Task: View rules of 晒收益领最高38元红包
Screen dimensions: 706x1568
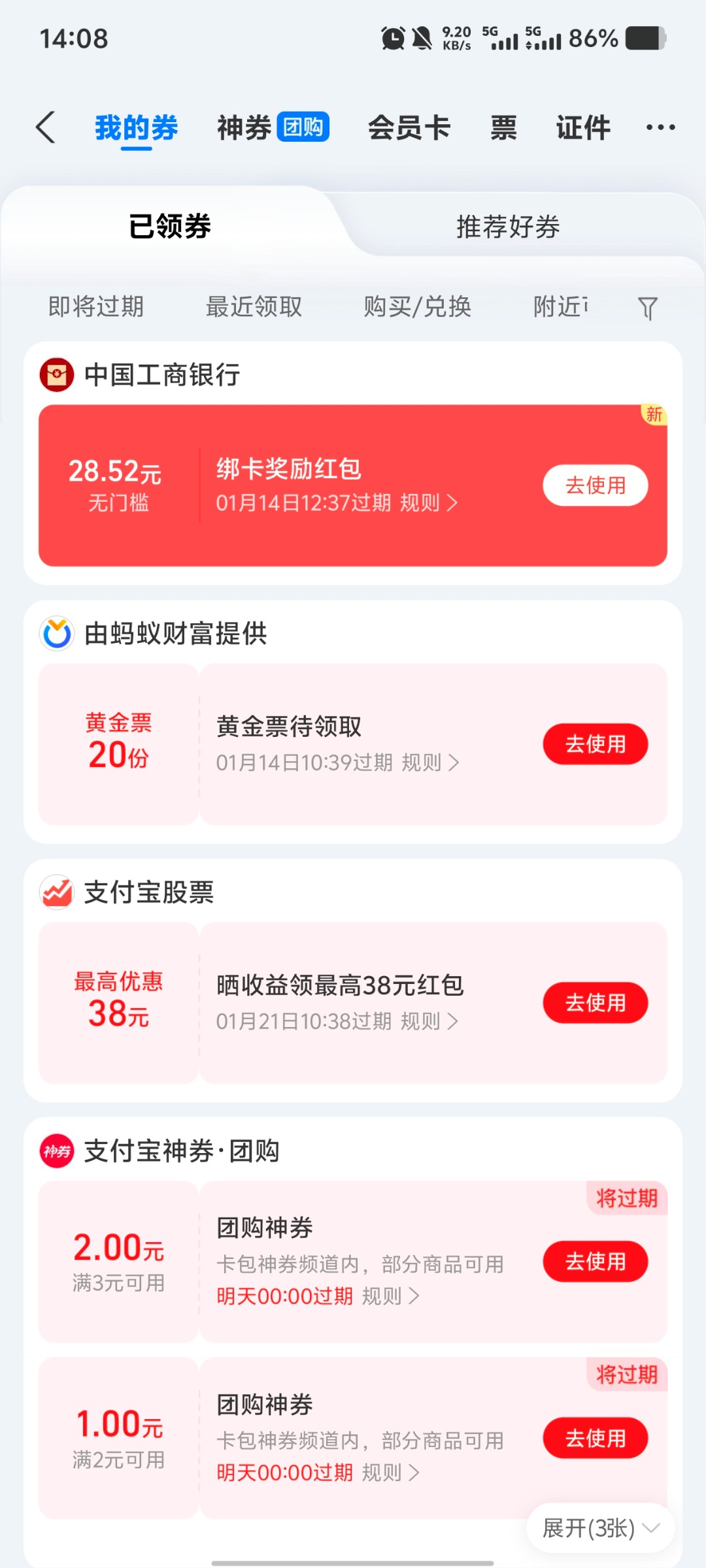Action: [x=429, y=1021]
